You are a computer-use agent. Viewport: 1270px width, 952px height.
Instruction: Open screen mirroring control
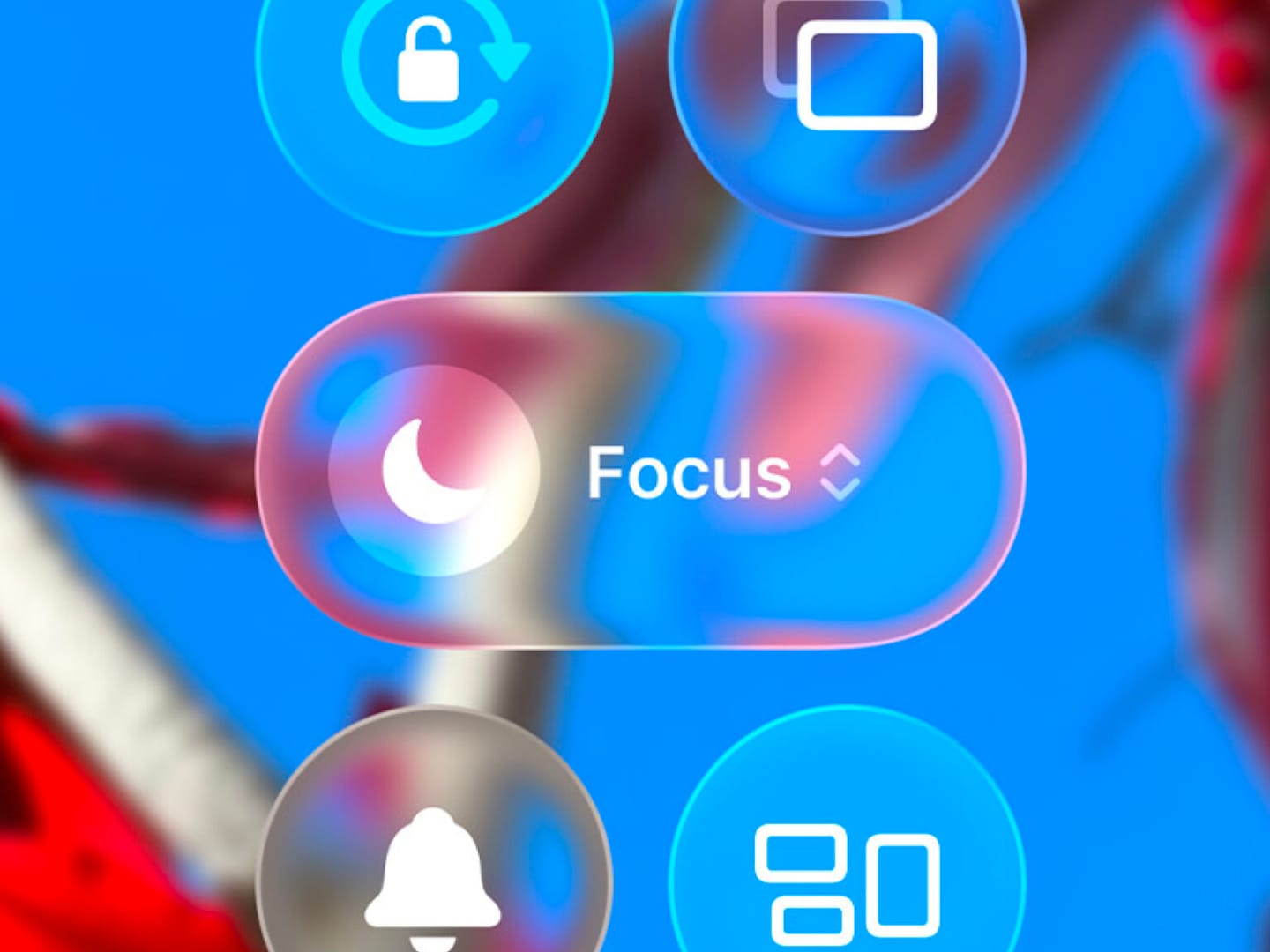[x=848, y=71]
